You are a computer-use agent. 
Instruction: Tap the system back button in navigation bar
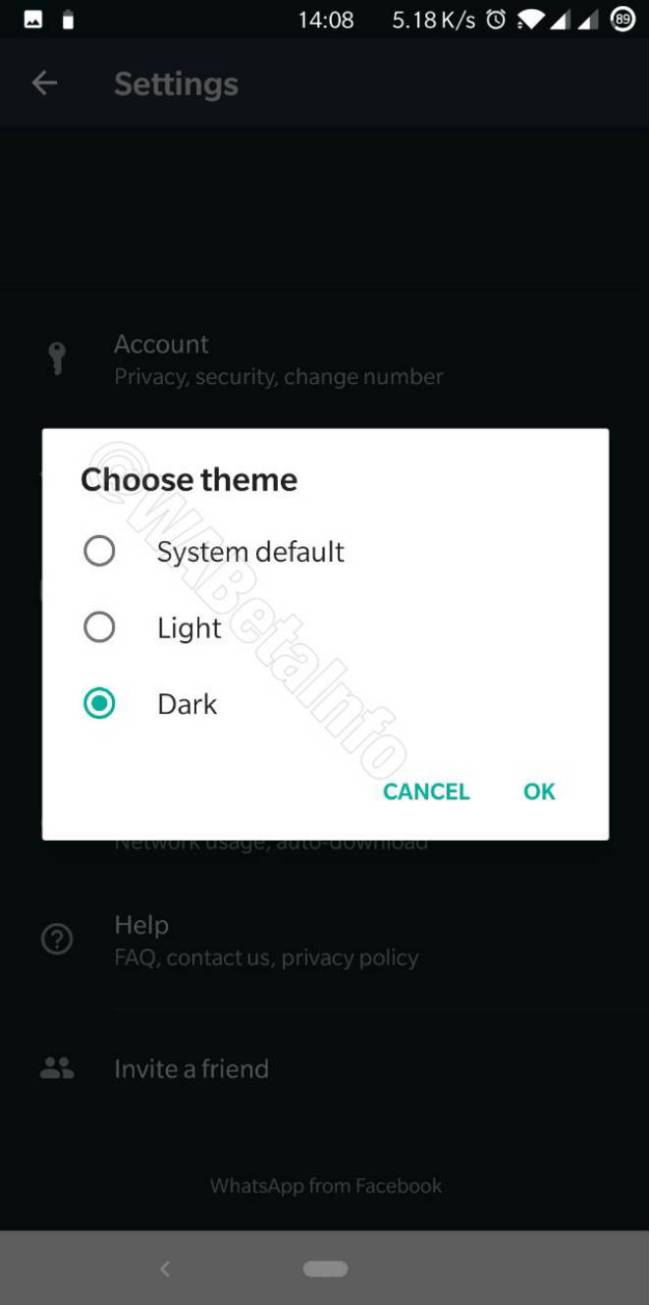165,1269
